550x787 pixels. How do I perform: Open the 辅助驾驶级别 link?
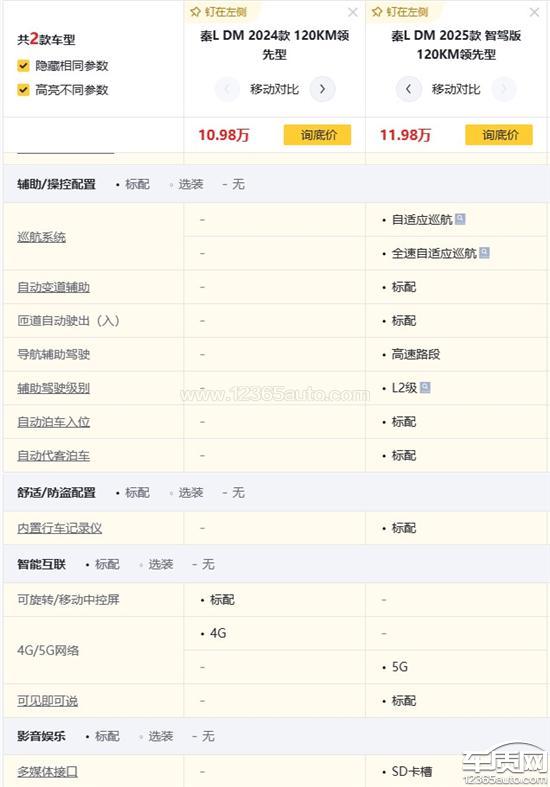point(54,388)
